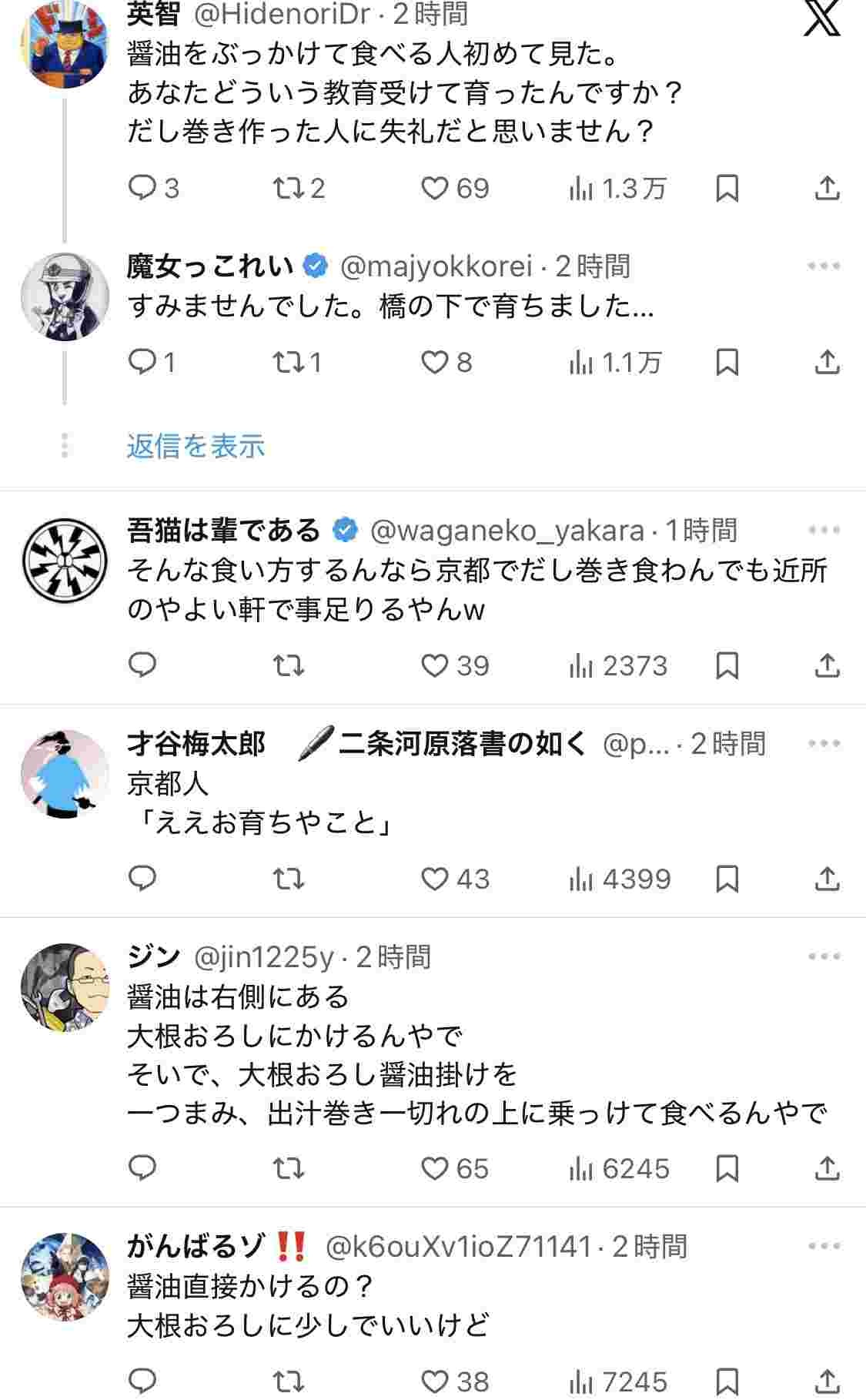Repost 才谷梅太郎's reply
866x1400 pixels.
pos(289,878)
